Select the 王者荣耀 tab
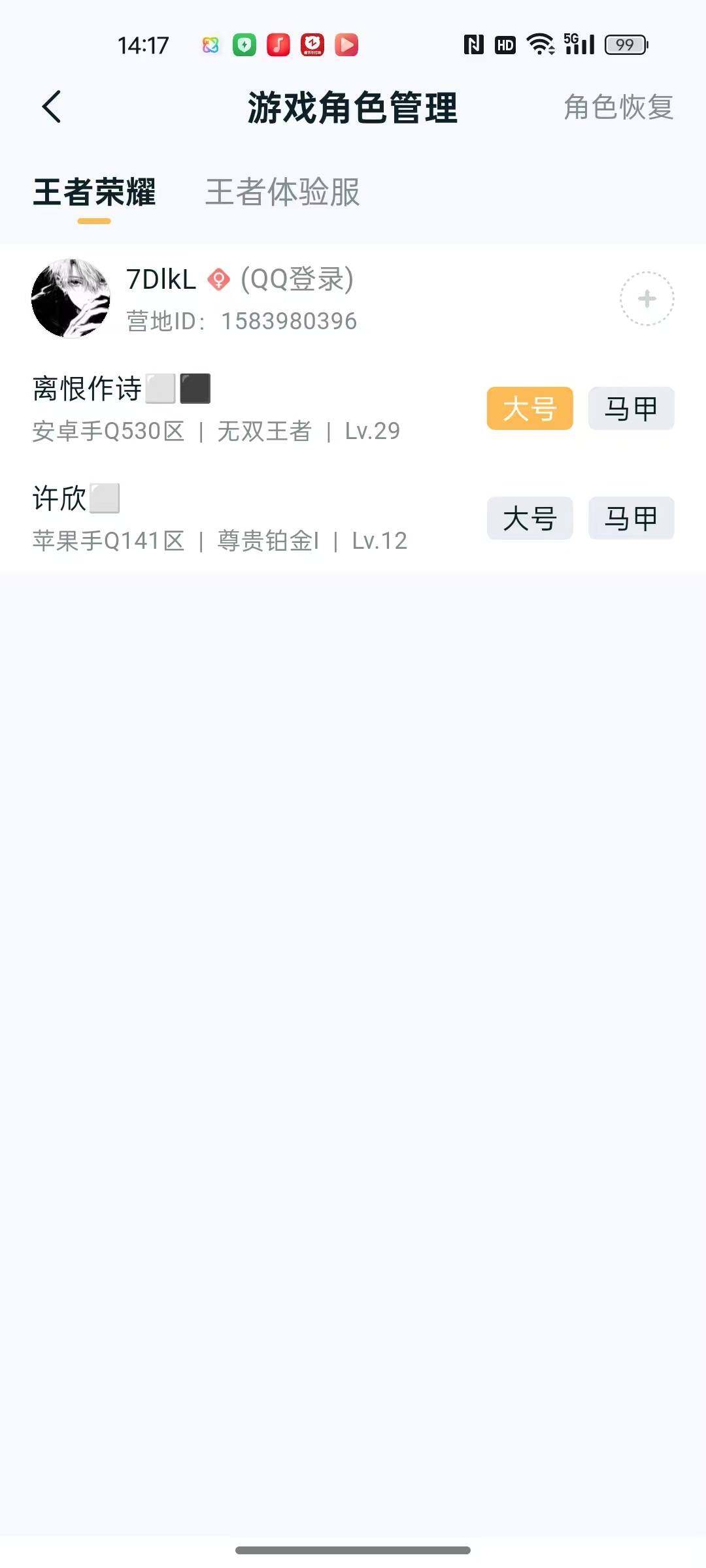706x1568 pixels. pyautogui.click(x=95, y=193)
